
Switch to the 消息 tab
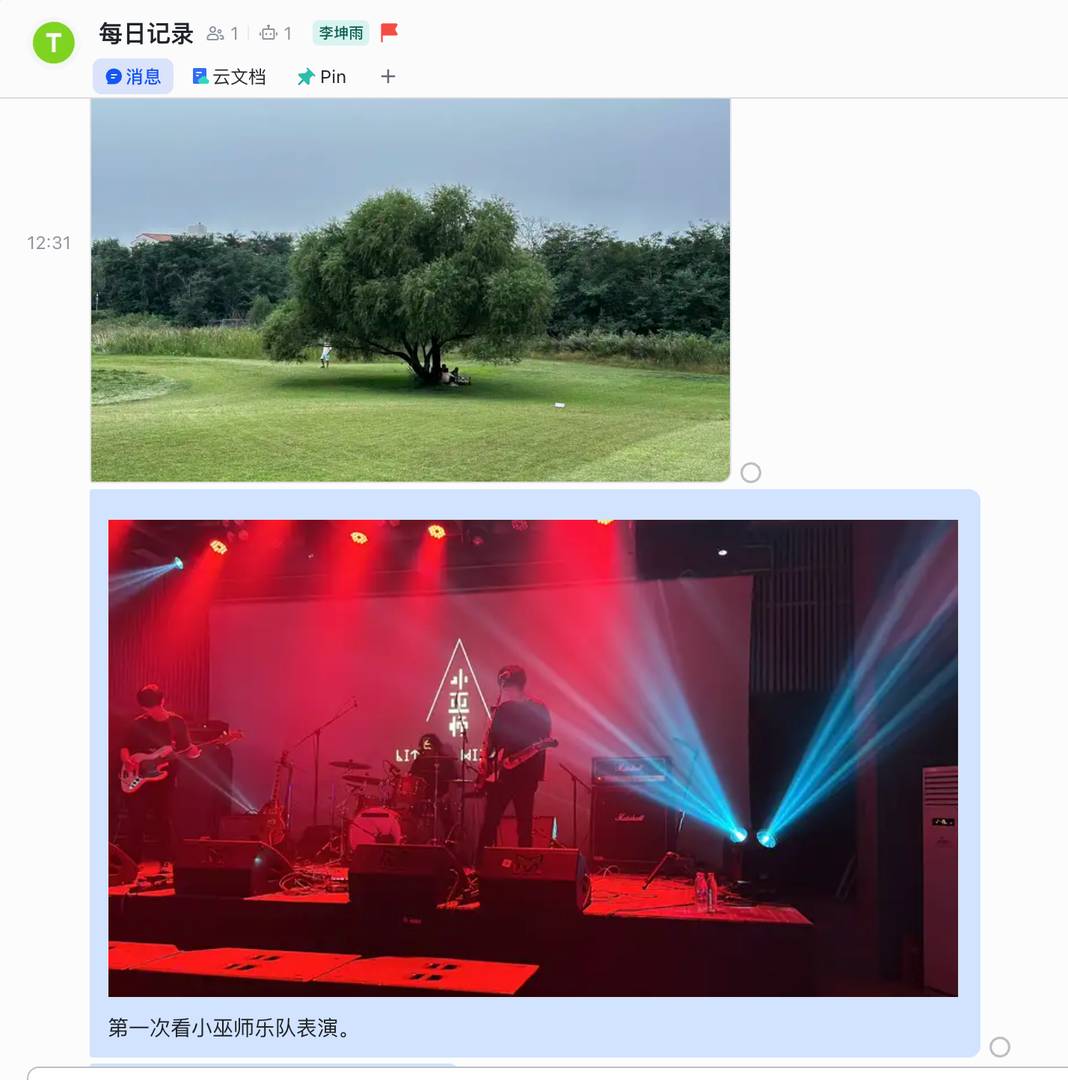(133, 77)
